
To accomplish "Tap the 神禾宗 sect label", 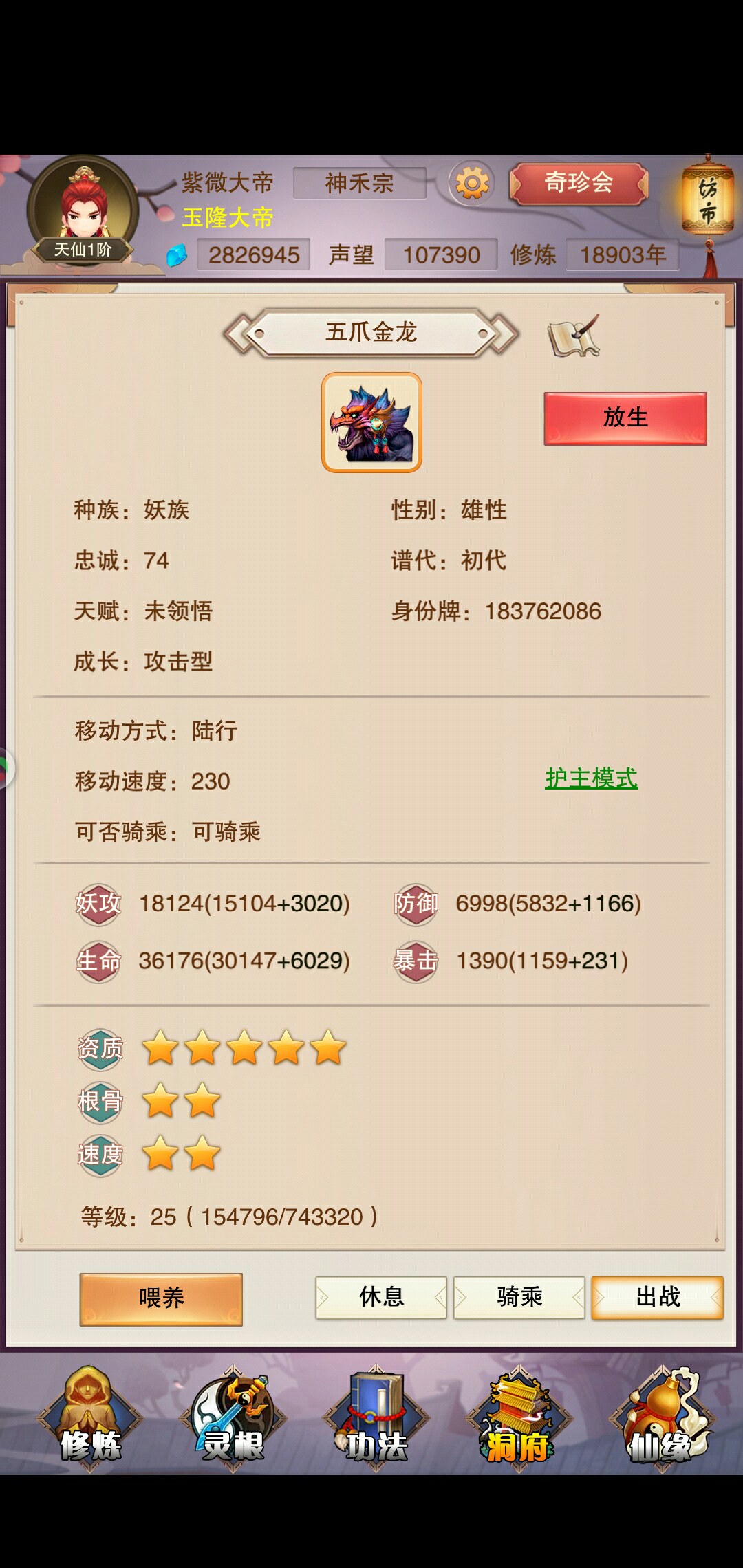I will (x=359, y=183).
